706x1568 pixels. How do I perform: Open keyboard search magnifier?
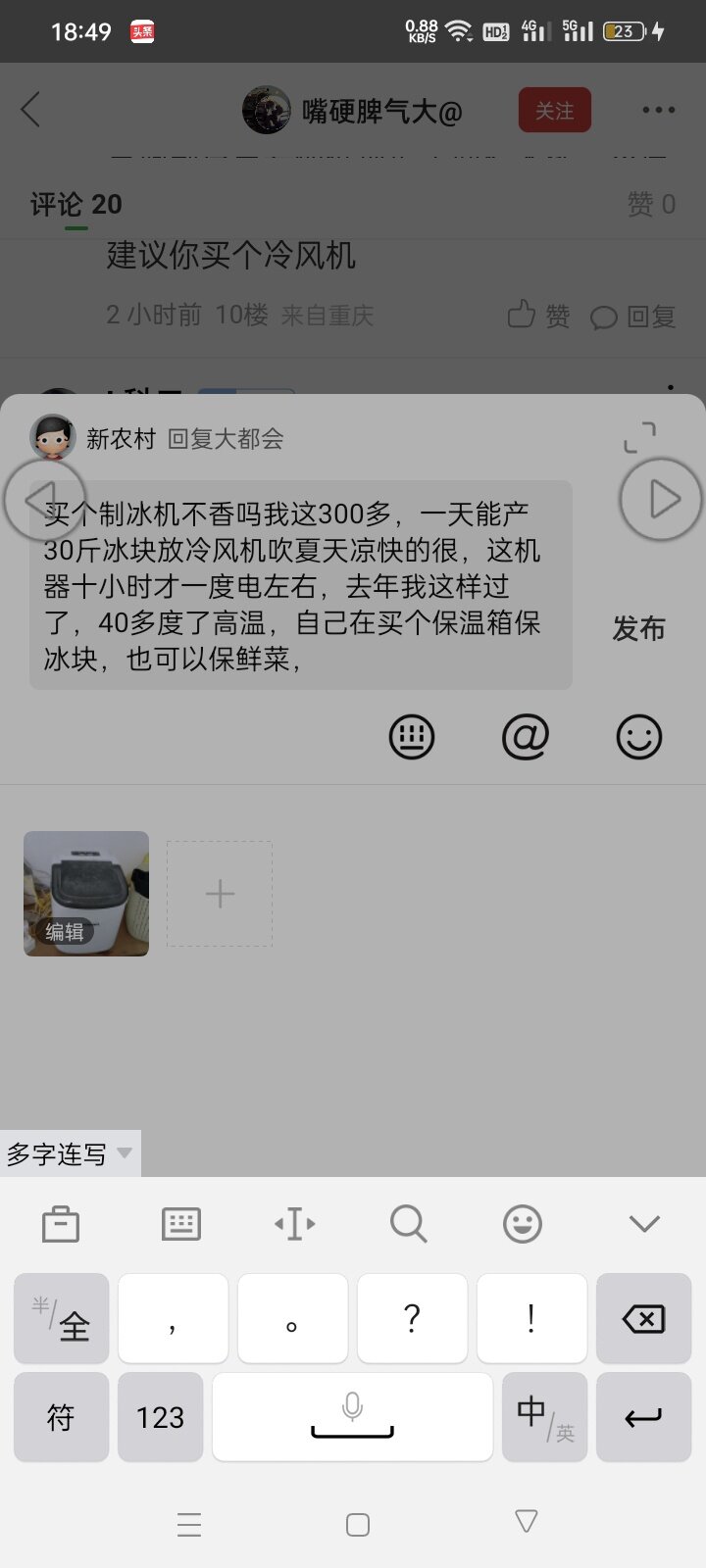click(408, 1224)
